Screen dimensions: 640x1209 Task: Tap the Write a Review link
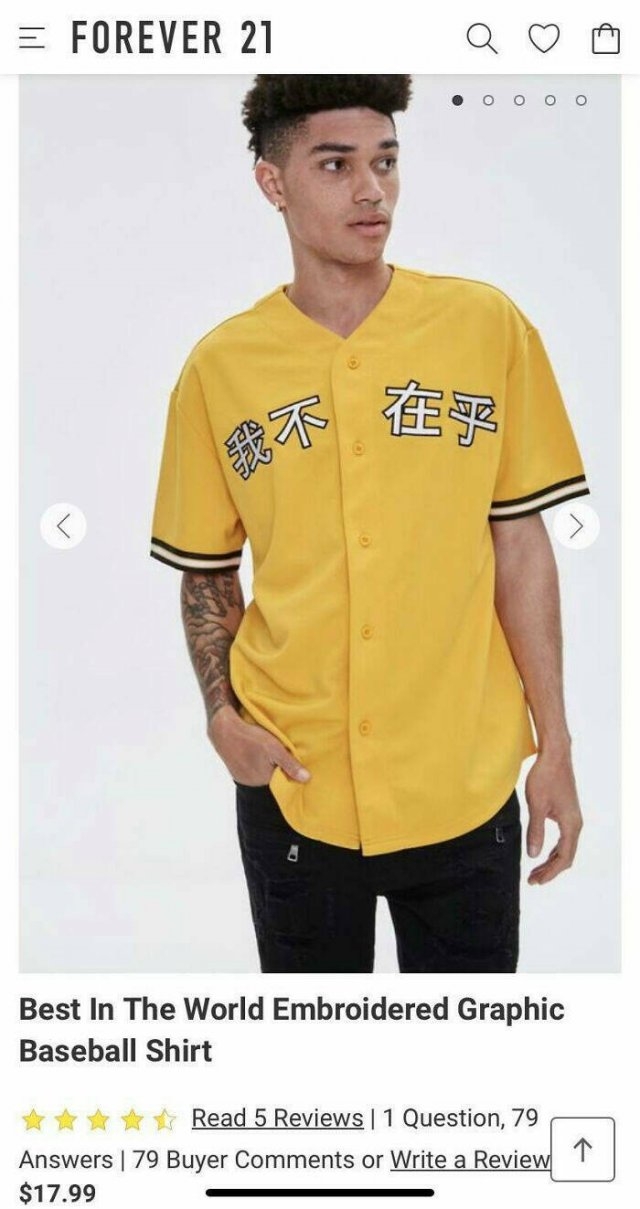[470, 1160]
